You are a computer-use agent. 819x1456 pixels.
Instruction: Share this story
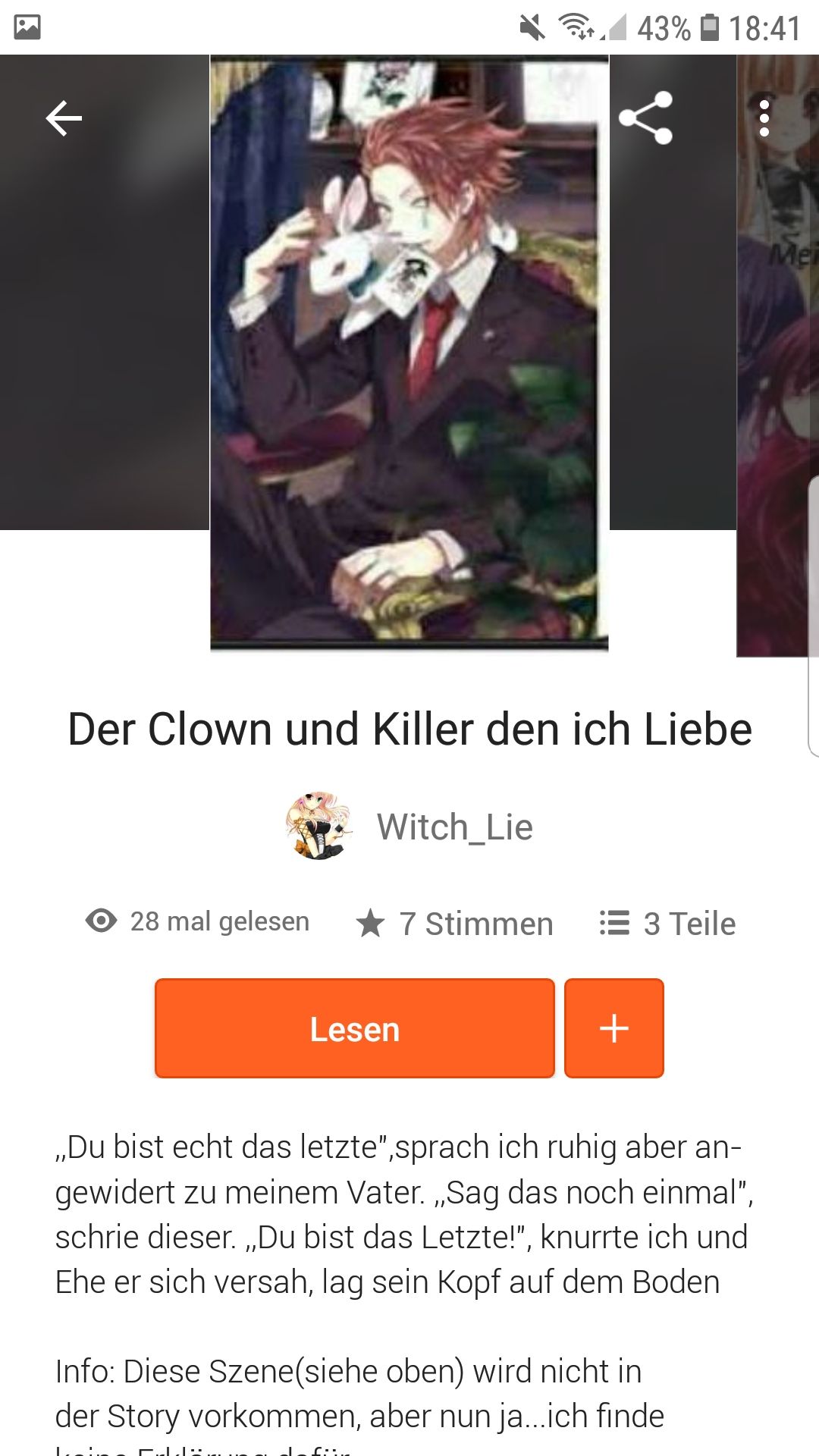click(x=645, y=118)
